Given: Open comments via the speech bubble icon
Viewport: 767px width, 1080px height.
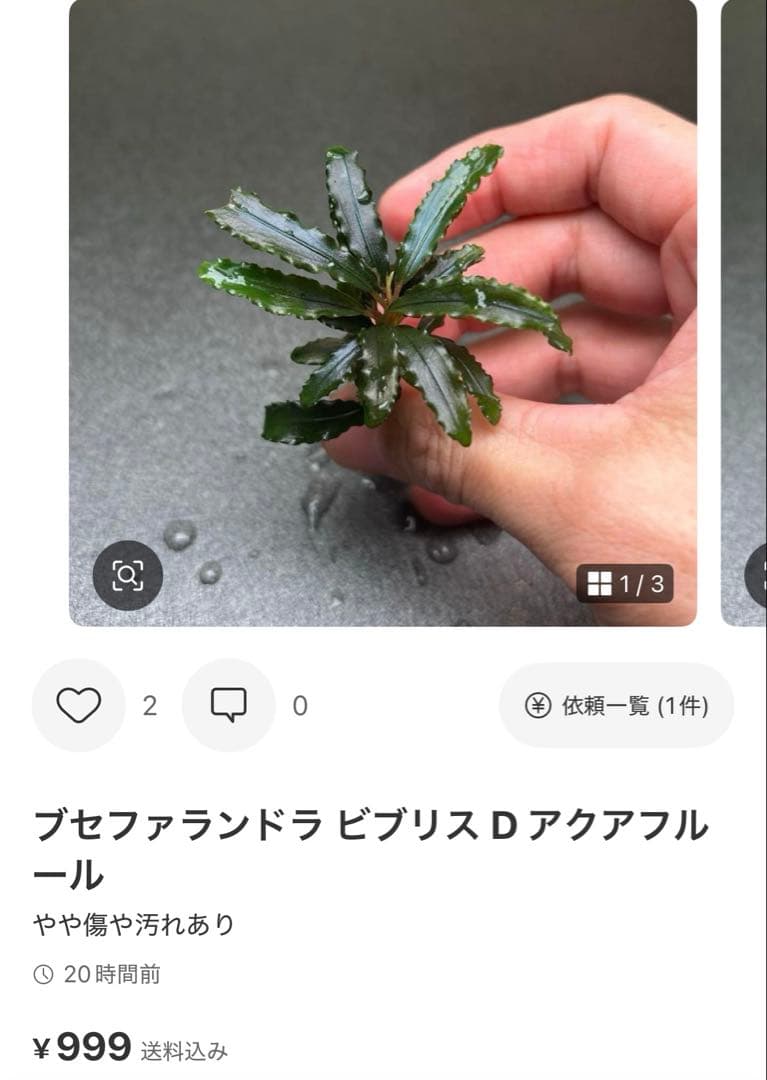Looking at the screenshot, I should [228, 706].
